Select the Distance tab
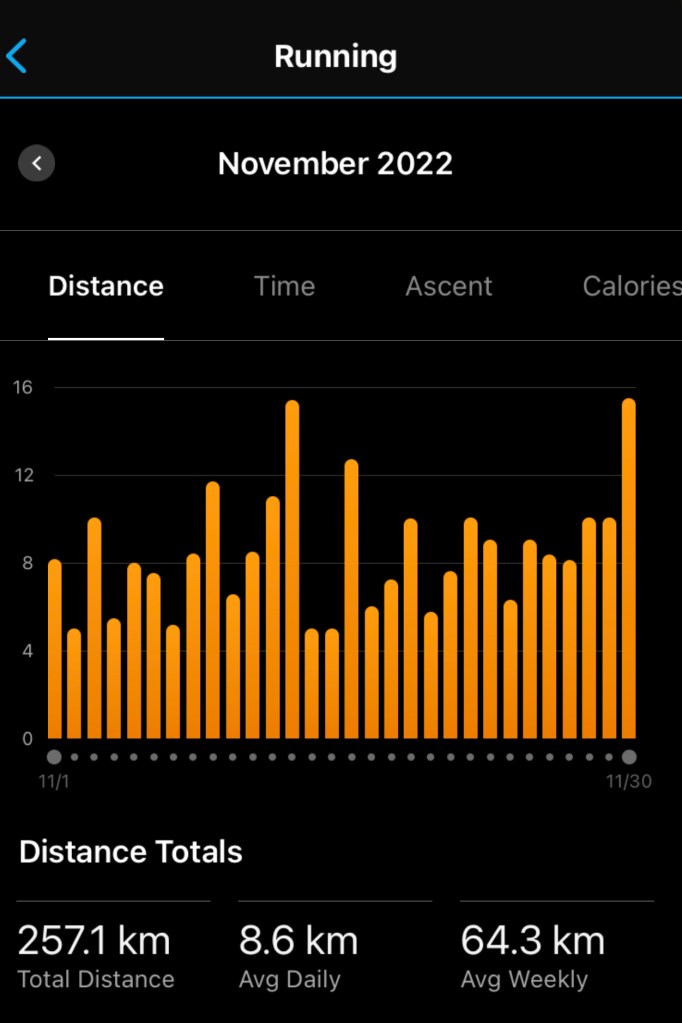 106,287
